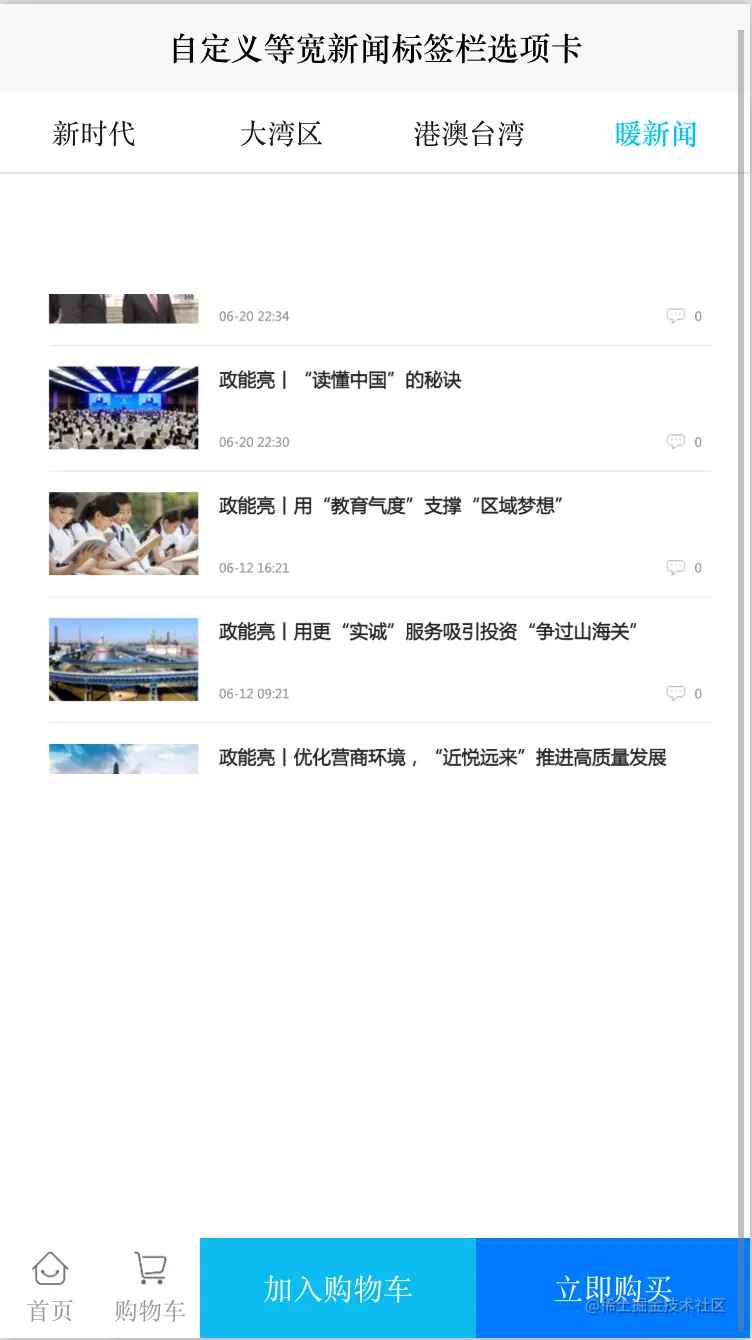The image size is (752, 1340).
Task: Open article 优化营商环境，“近悦远来”推进高质量发展
Action: point(442,758)
